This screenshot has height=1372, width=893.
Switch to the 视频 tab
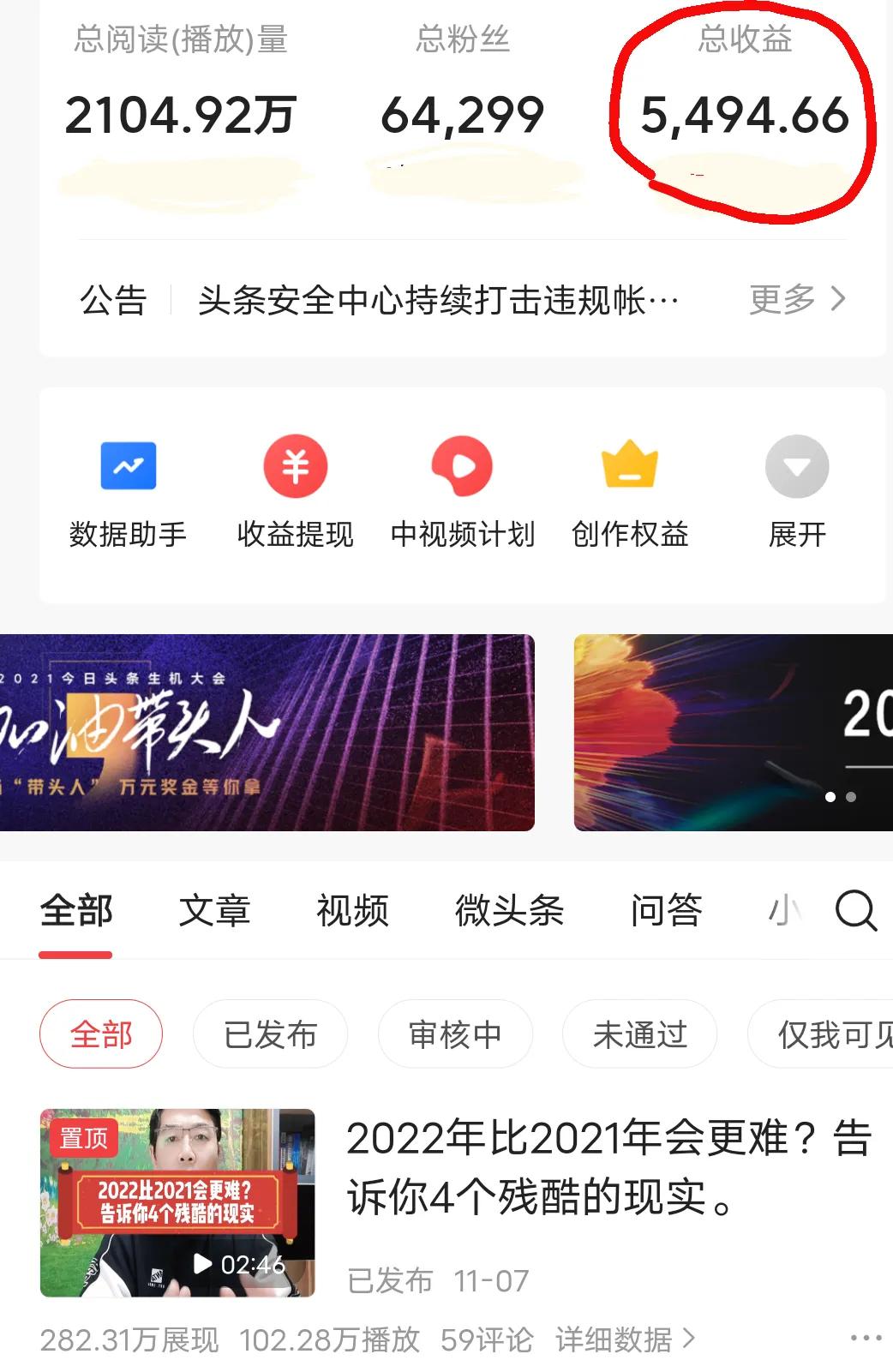(352, 911)
